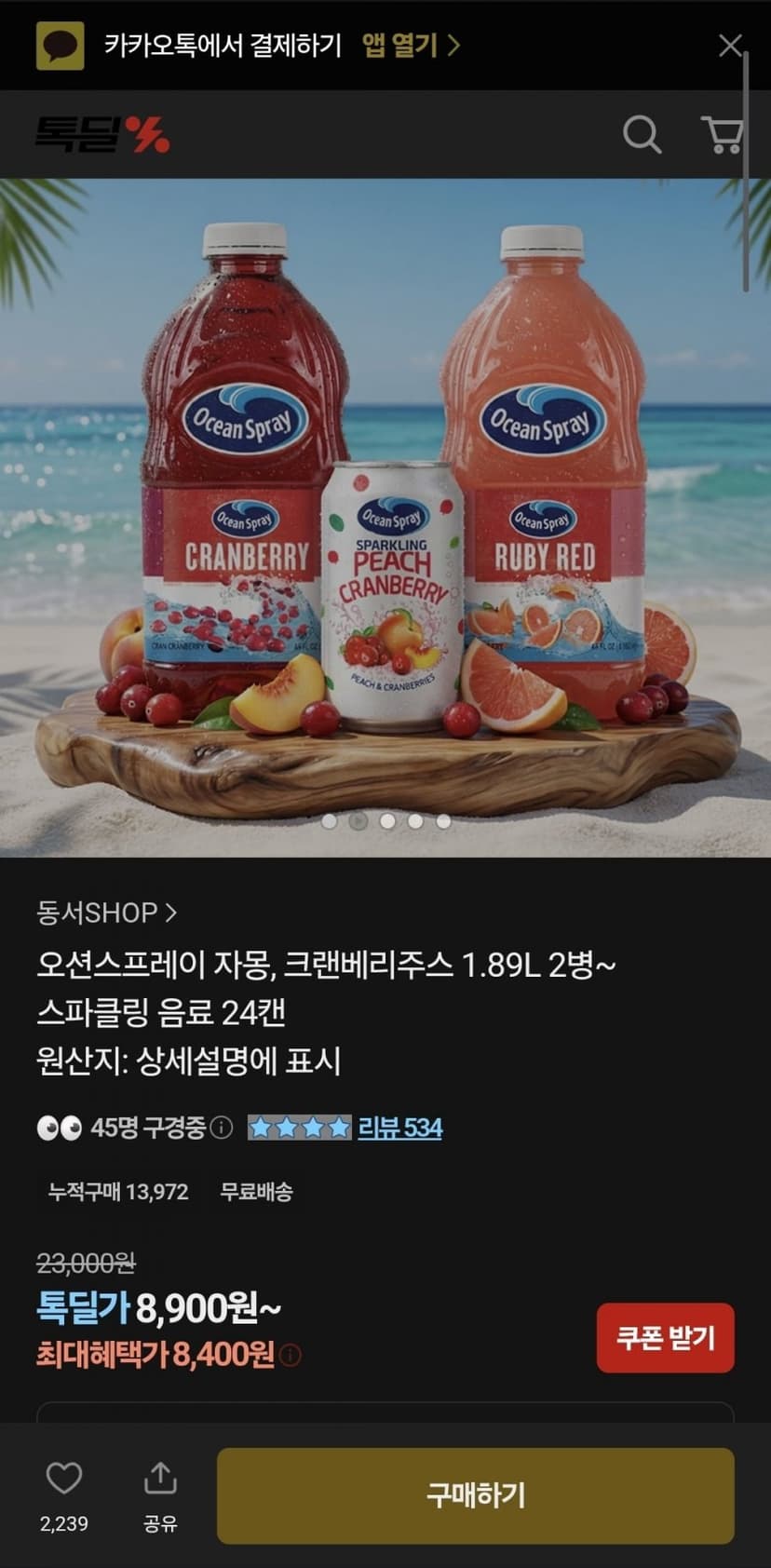
Task: Open the Ocean Spray product image
Action: point(385,517)
